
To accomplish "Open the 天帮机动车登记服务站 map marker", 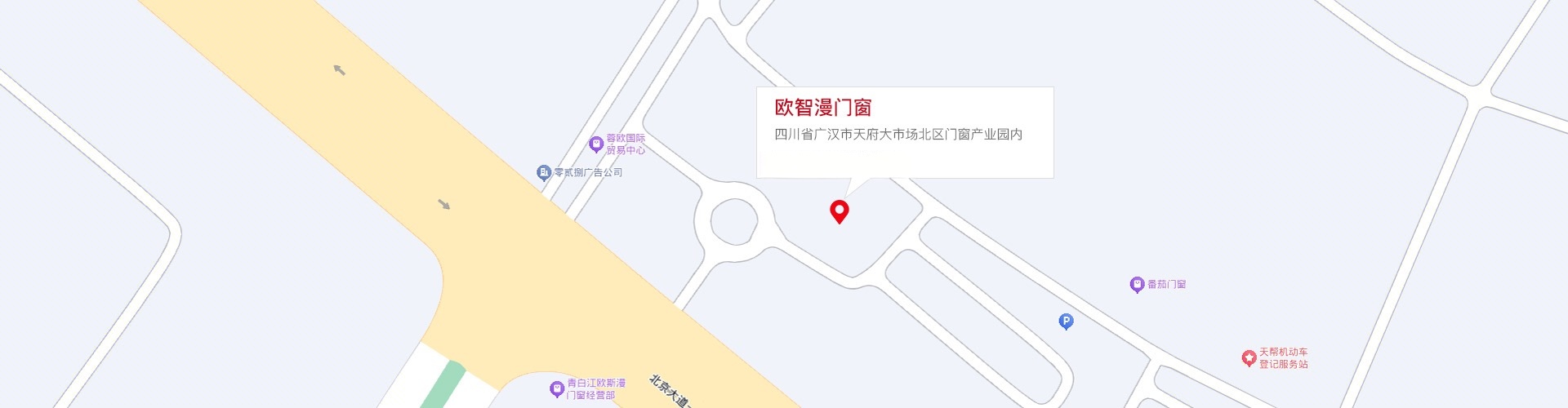I will [1249, 357].
